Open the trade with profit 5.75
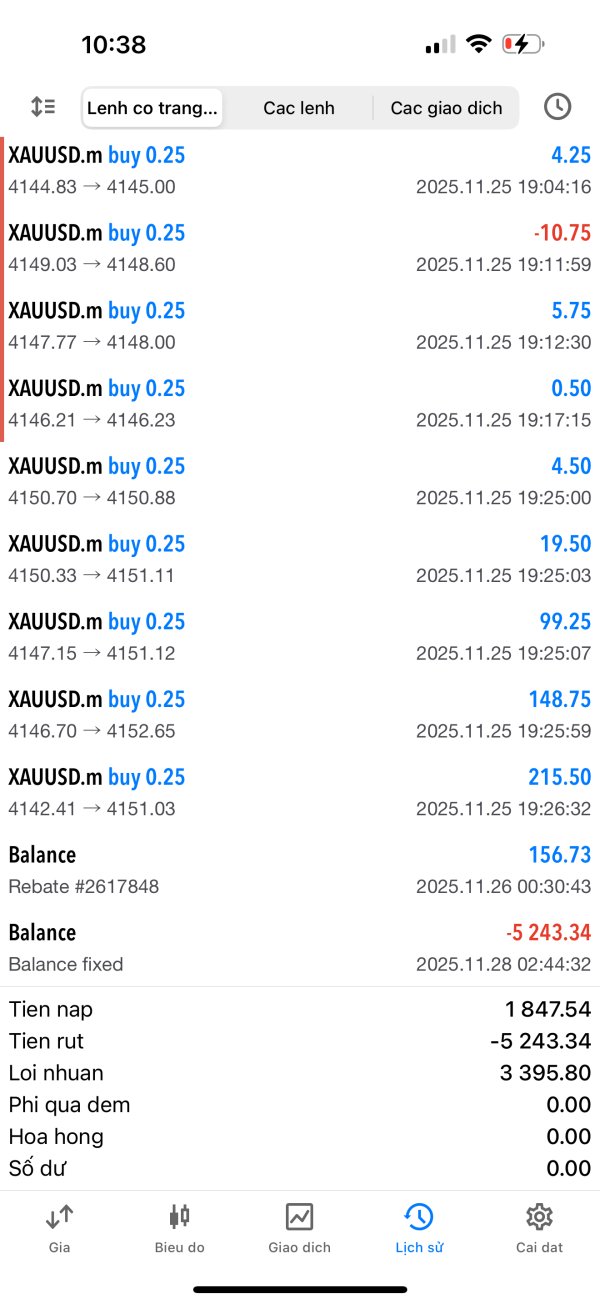Screen dimensions: 600x1304 (300, 326)
